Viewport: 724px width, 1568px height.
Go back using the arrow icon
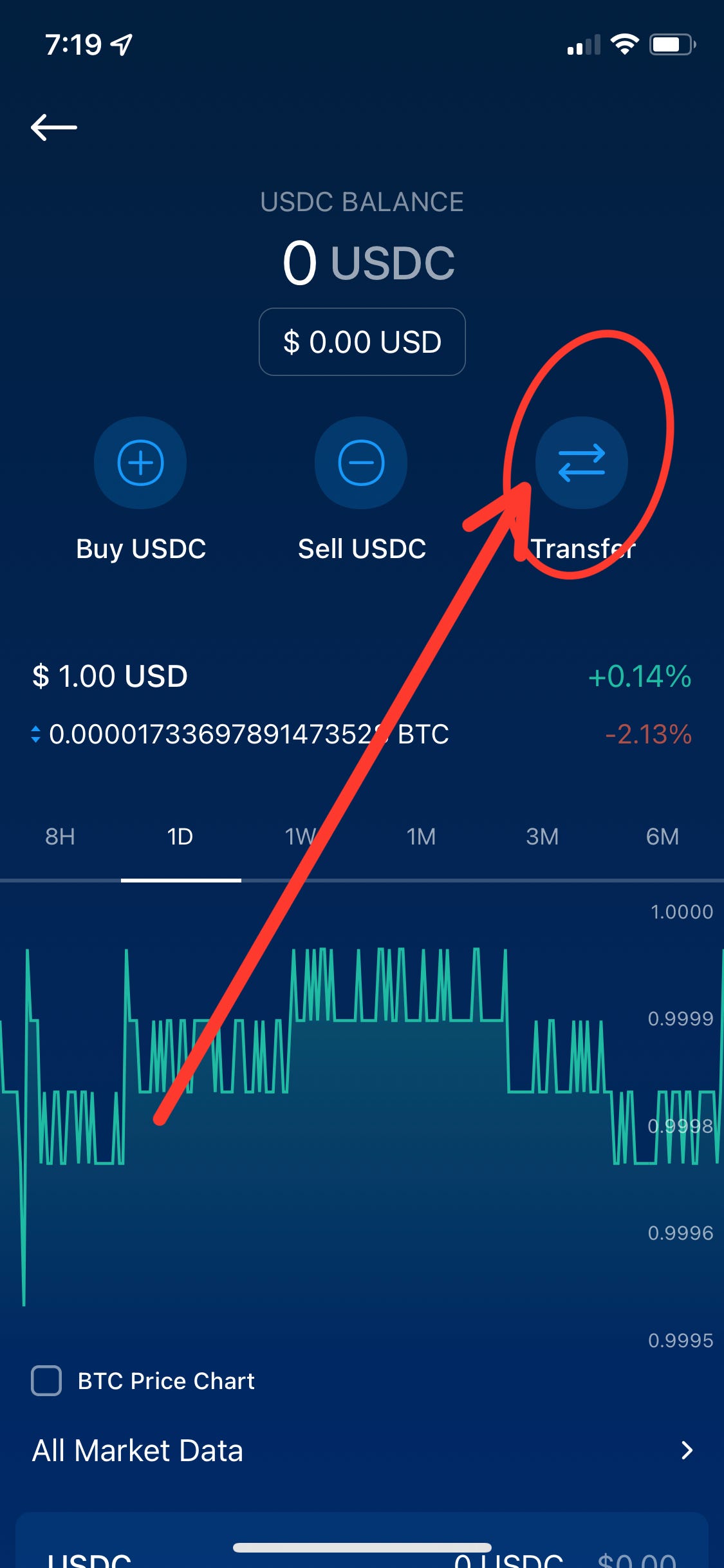tap(54, 127)
